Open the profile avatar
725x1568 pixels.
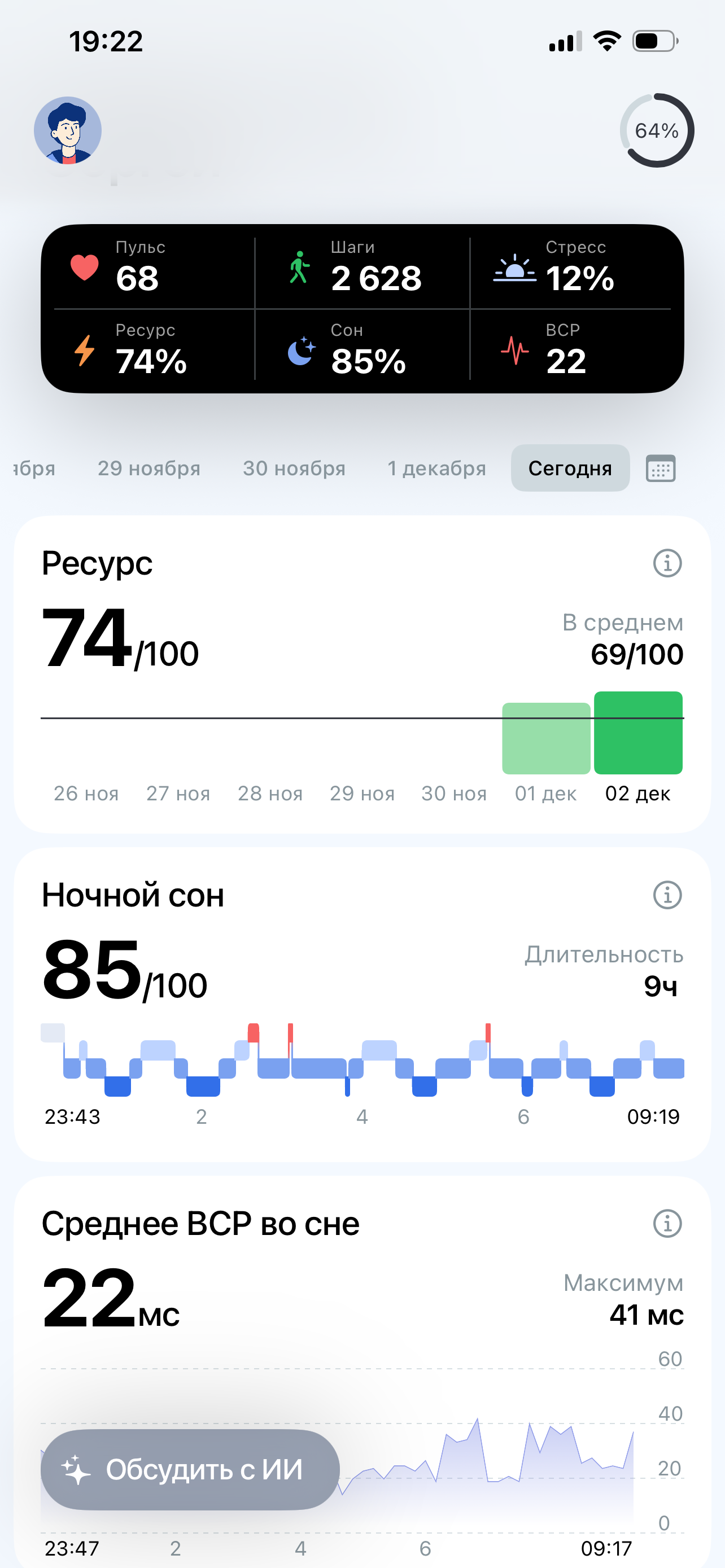click(x=68, y=130)
